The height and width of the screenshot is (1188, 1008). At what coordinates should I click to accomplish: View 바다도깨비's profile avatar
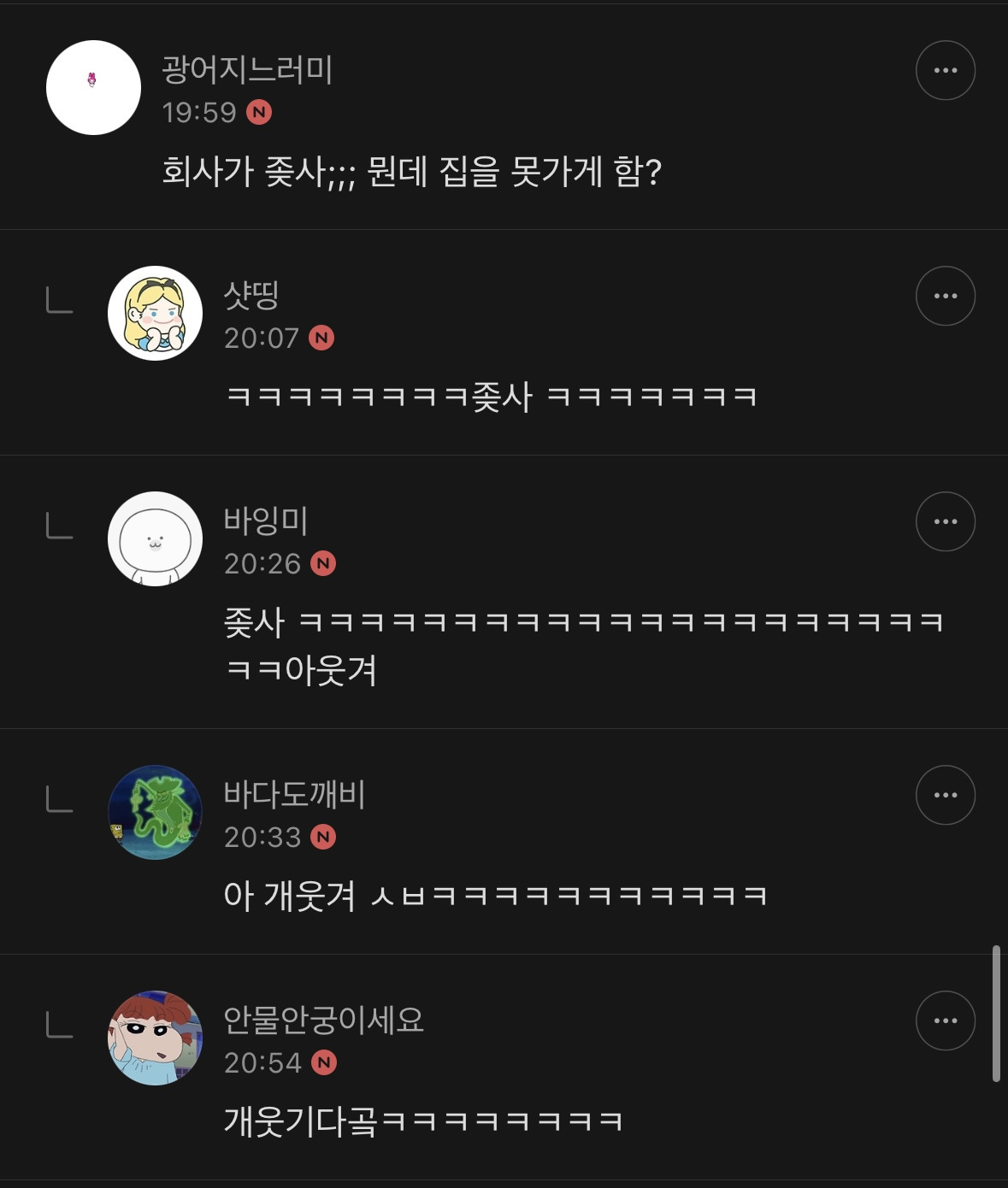coord(155,812)
